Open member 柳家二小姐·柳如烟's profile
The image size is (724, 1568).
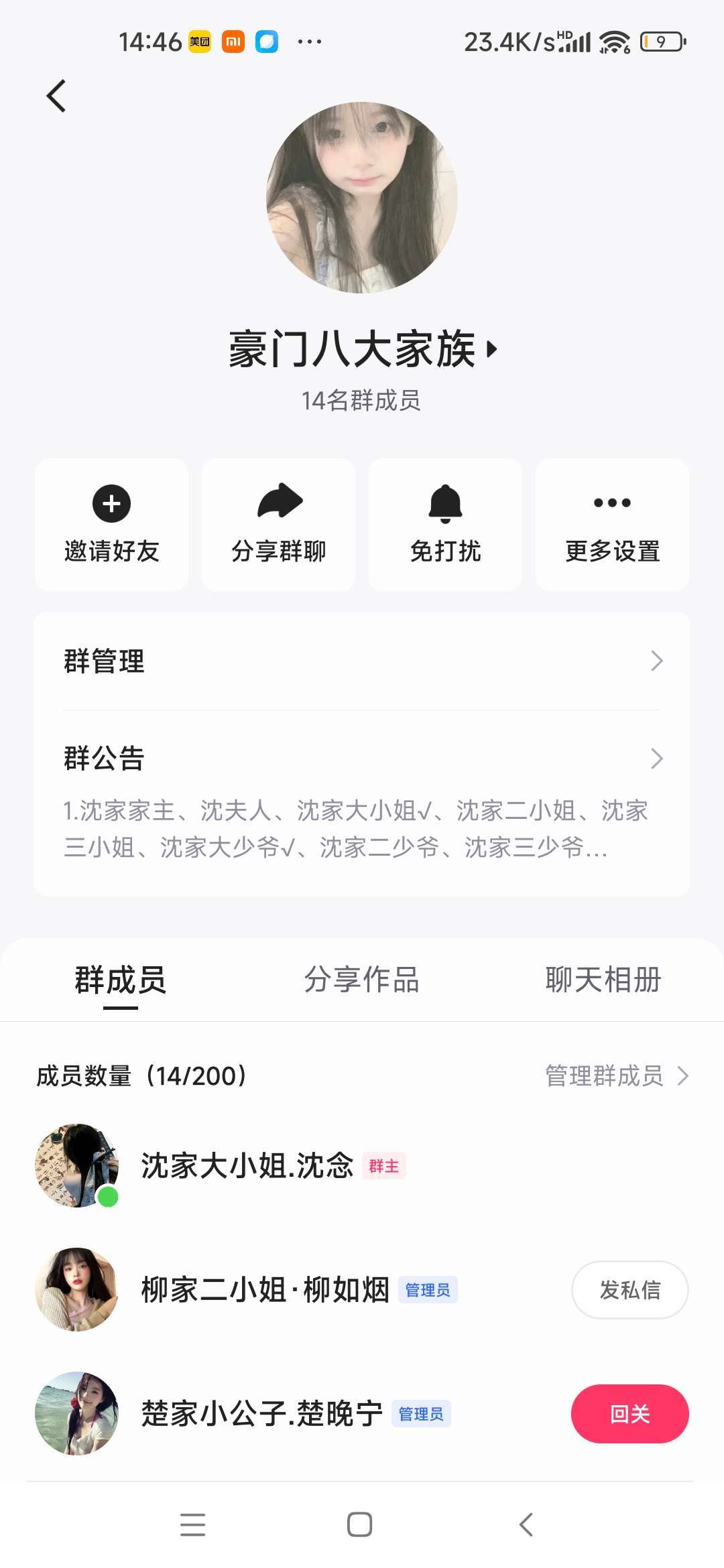265,1290
